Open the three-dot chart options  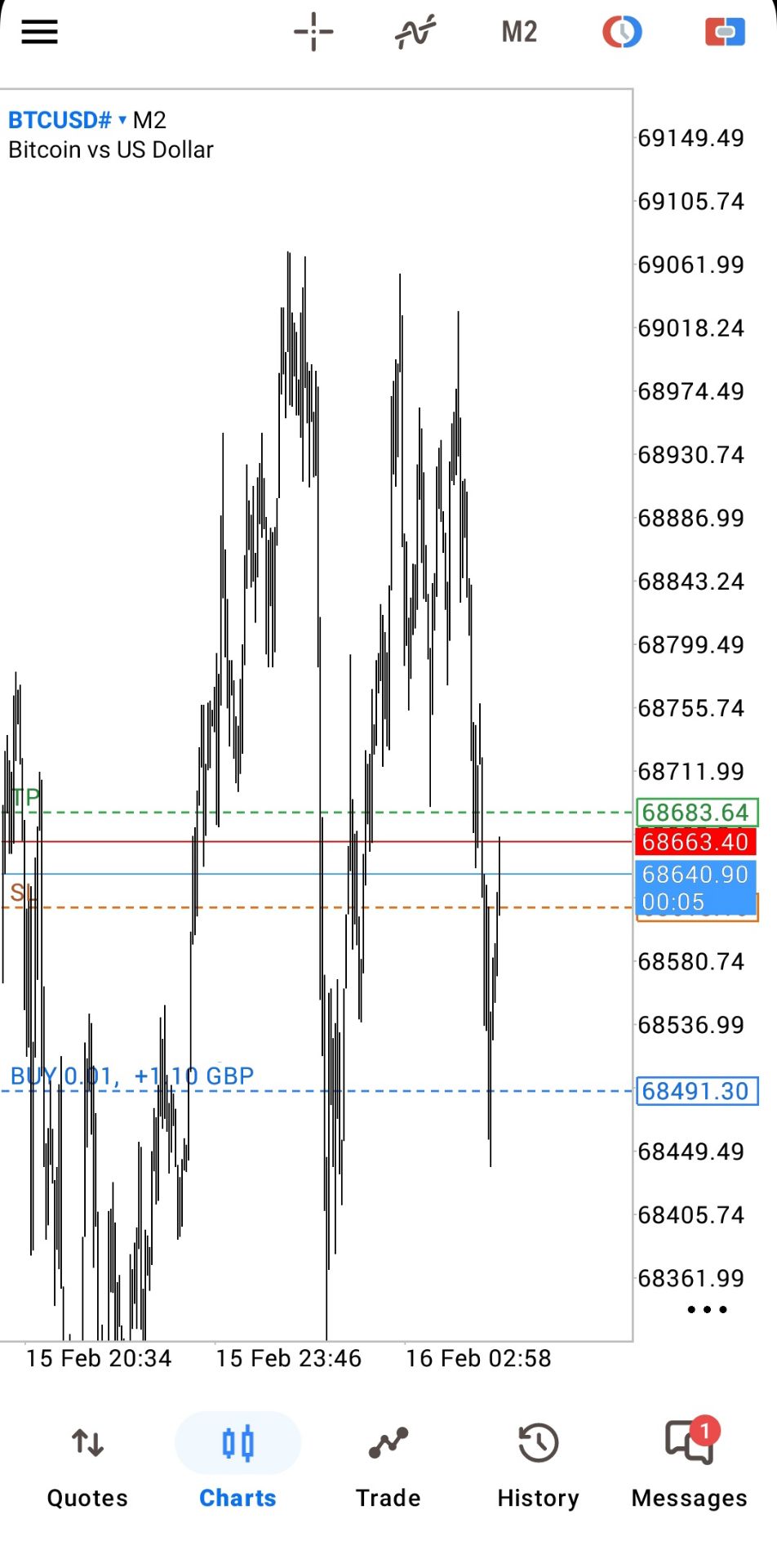click(x=707, y=1309)
